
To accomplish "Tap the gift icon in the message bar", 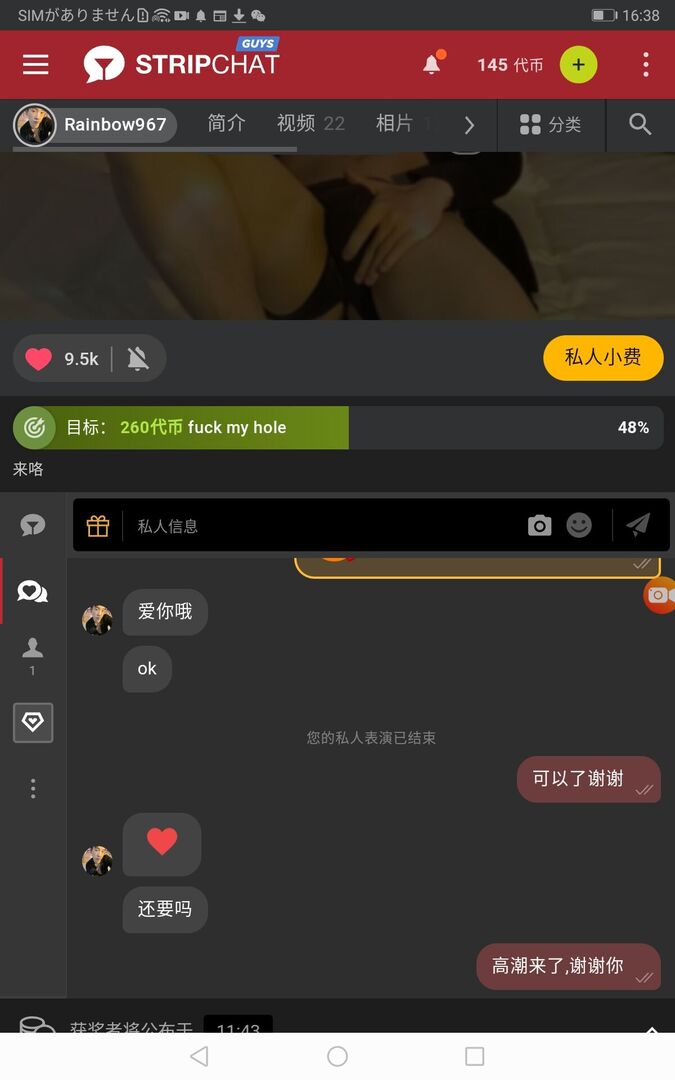I will (98, 526).
